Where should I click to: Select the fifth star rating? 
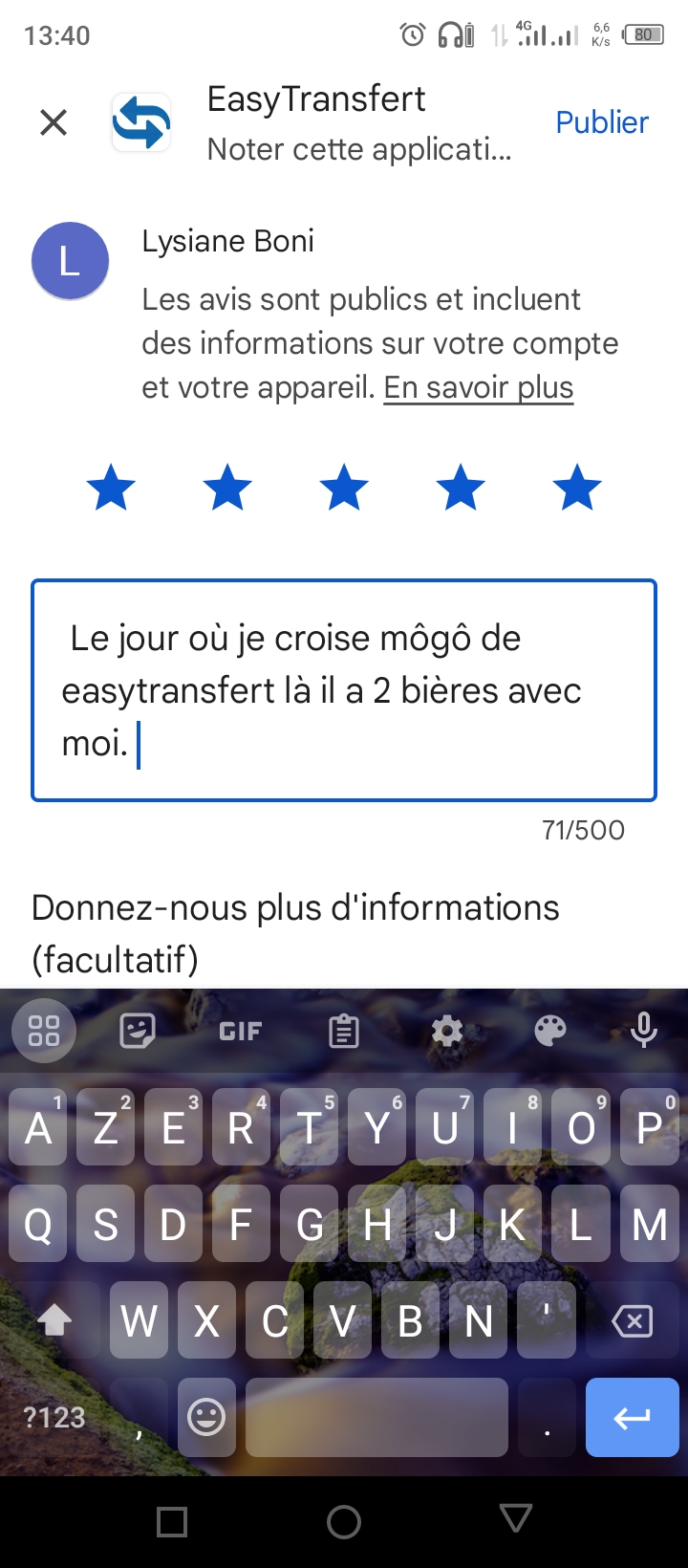pos(577,488)
